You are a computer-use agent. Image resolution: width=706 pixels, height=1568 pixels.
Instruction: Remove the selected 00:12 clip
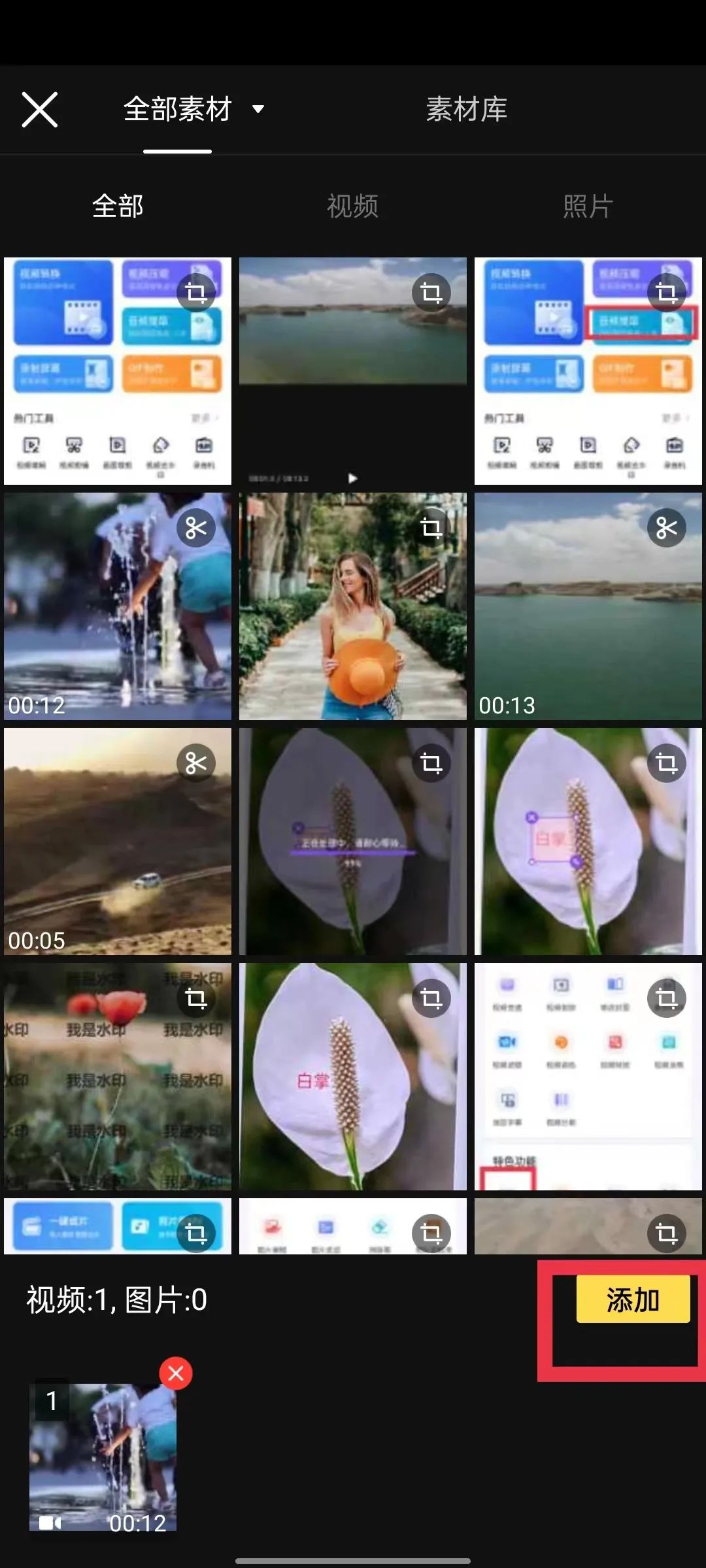coord(176,1373)
